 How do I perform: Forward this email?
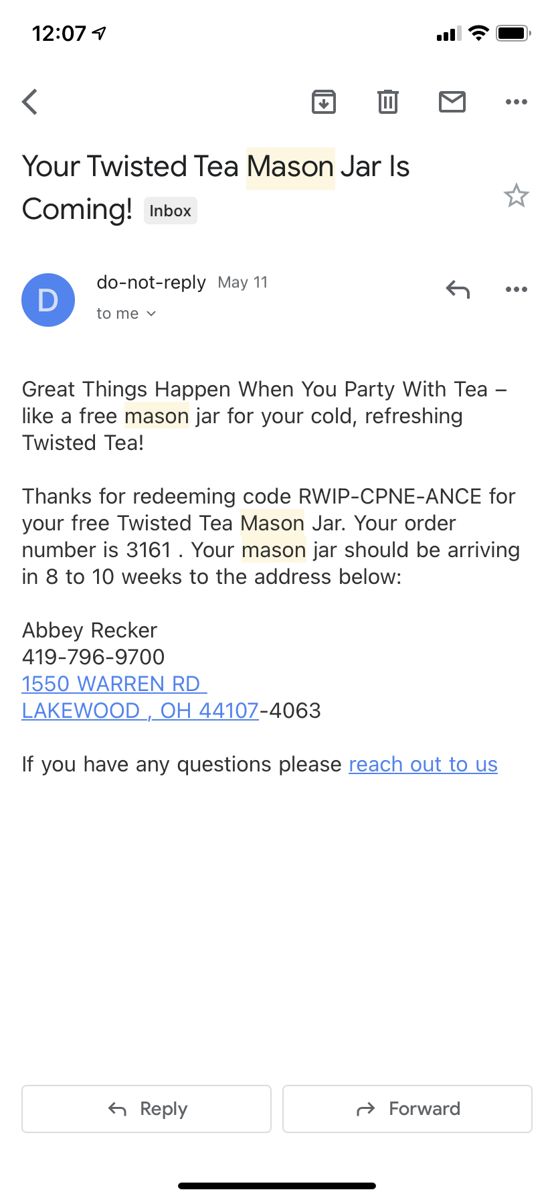coord(407,1108)
